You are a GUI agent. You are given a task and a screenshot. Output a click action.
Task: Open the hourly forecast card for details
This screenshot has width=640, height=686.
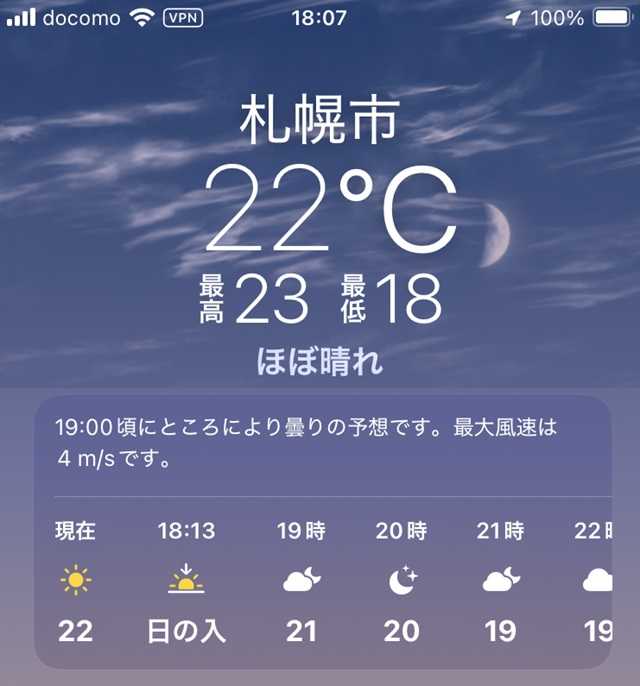pyautogui.click(x=322, y=530)
